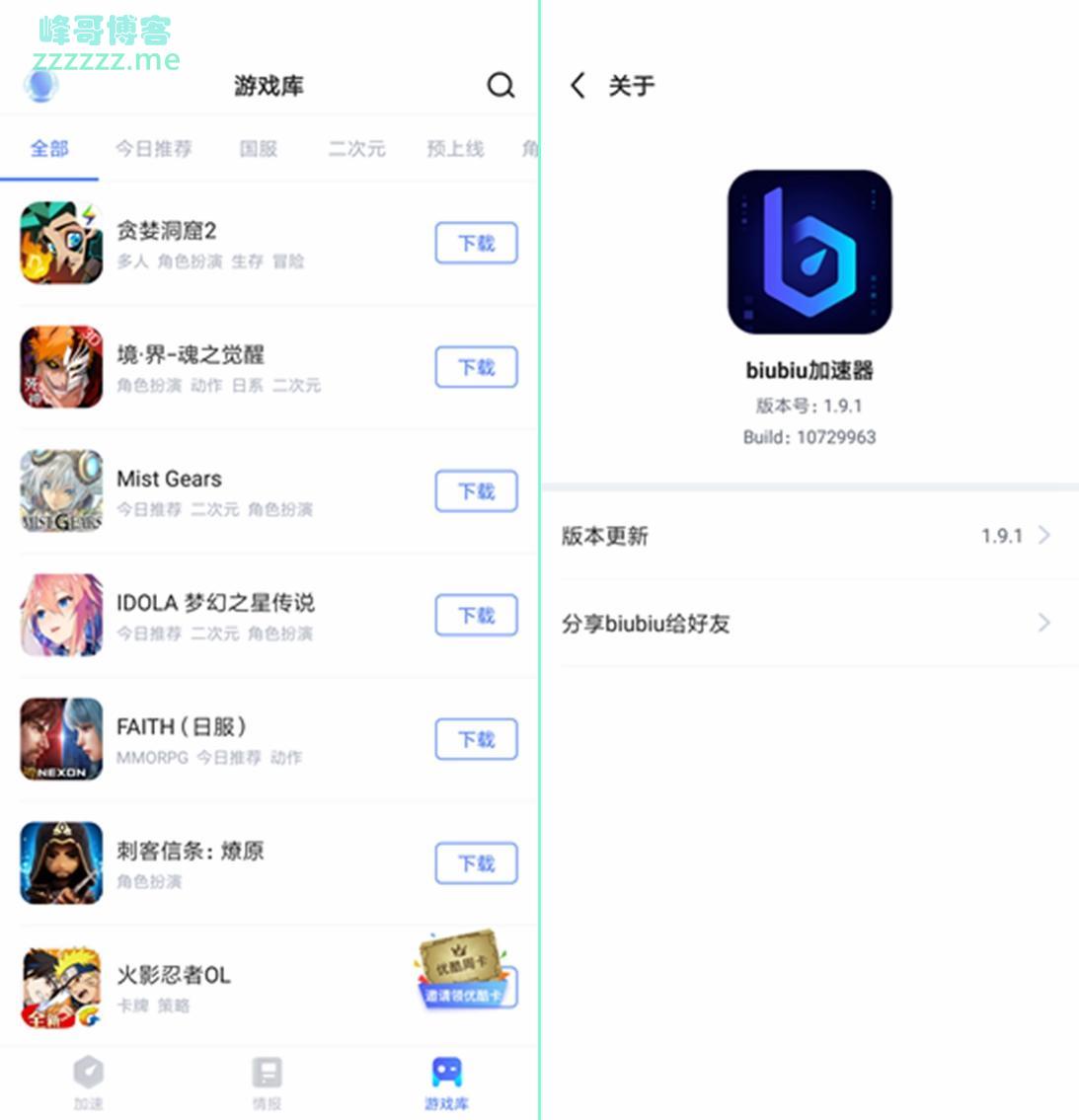Download 贪婪洞窟2
Image resolution: width=1079 pixels, height=1120 pixels.
point(476,243)
